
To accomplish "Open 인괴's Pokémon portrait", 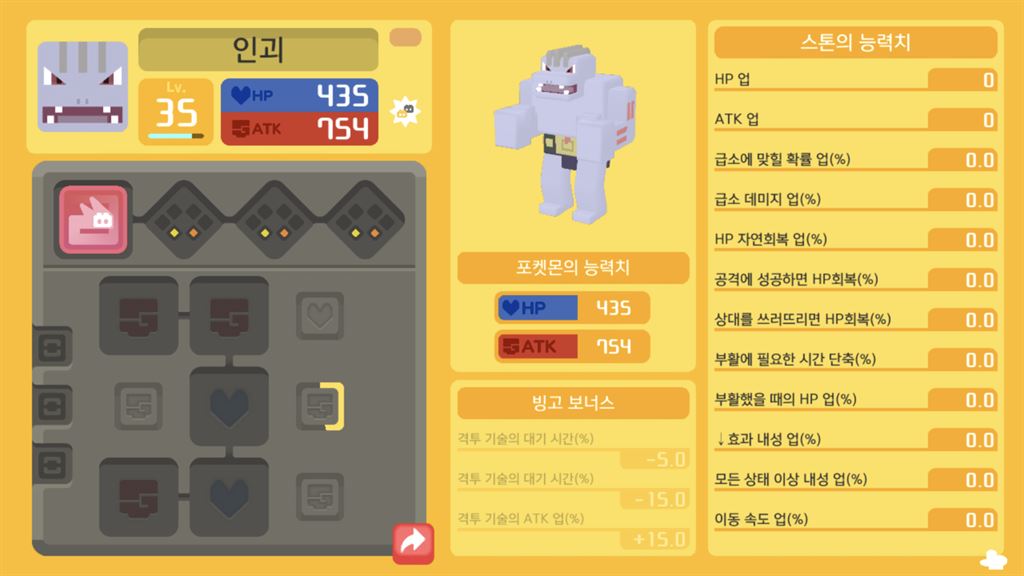I will click(84, 87).
